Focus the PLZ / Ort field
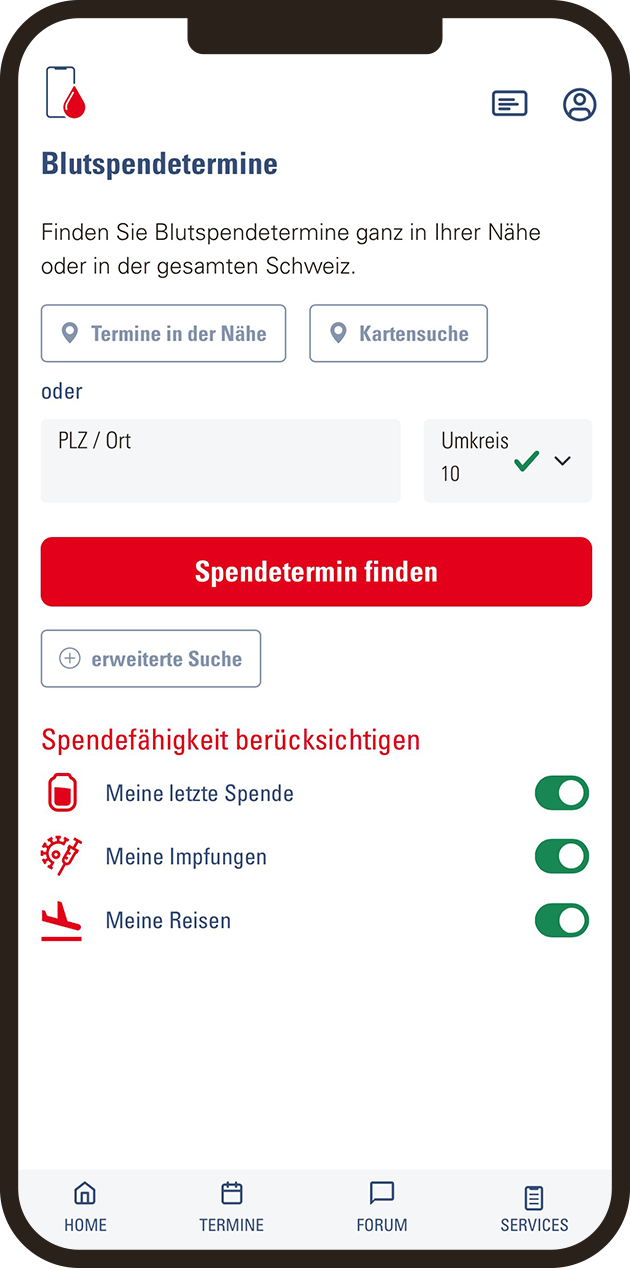 pyautogui.click(x=220, y=460)
